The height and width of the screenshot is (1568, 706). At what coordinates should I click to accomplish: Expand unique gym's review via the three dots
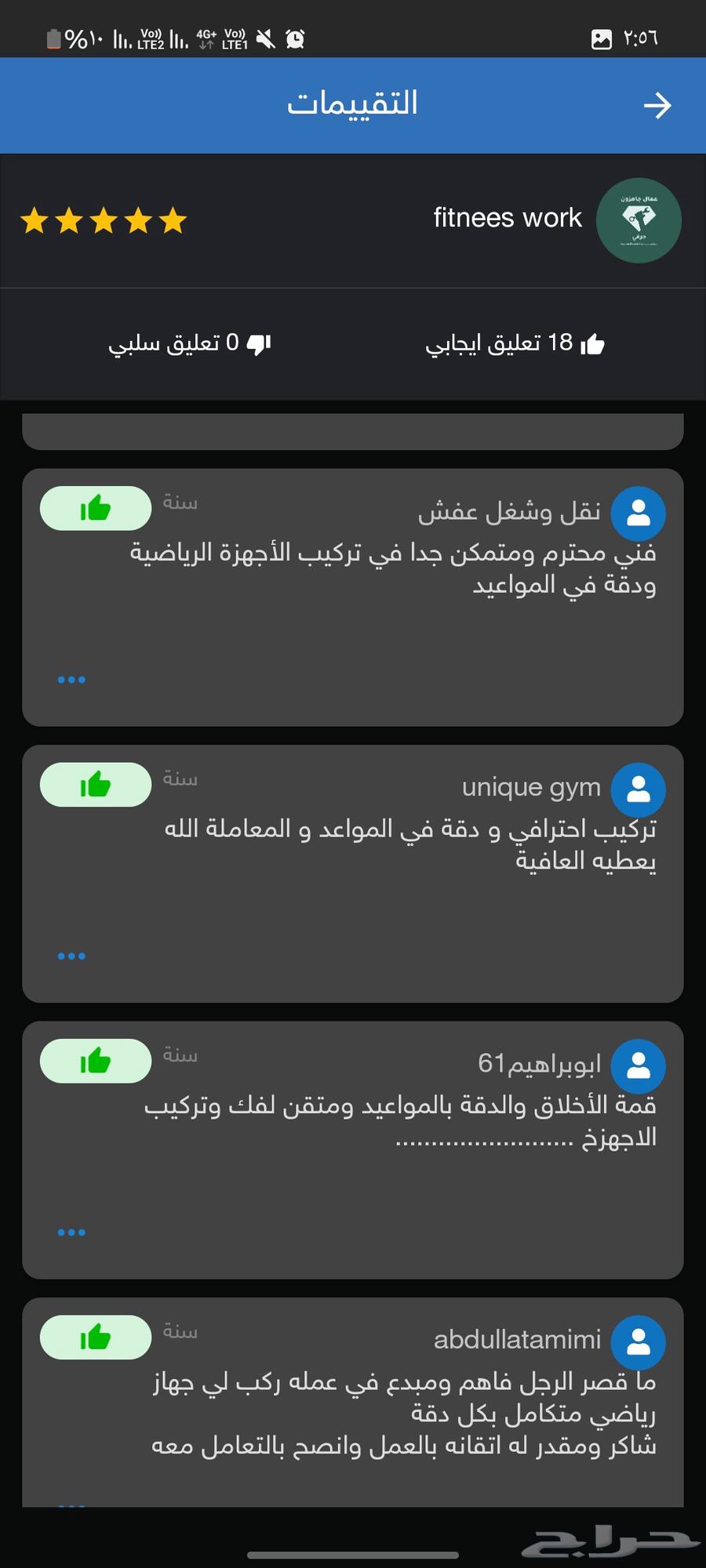(71, 956)
